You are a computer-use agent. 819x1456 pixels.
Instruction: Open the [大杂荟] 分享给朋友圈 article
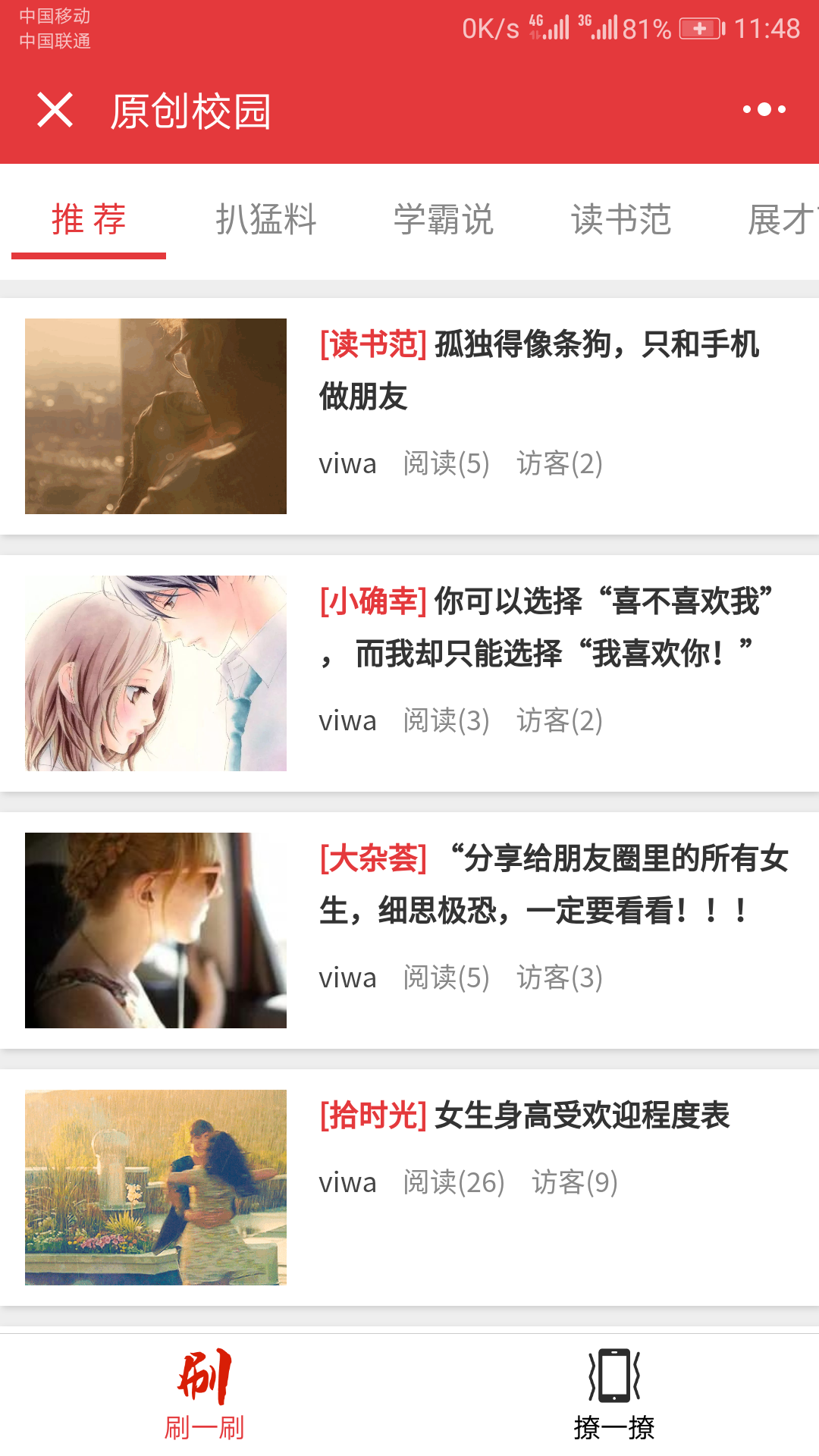(x=554, y=884)
